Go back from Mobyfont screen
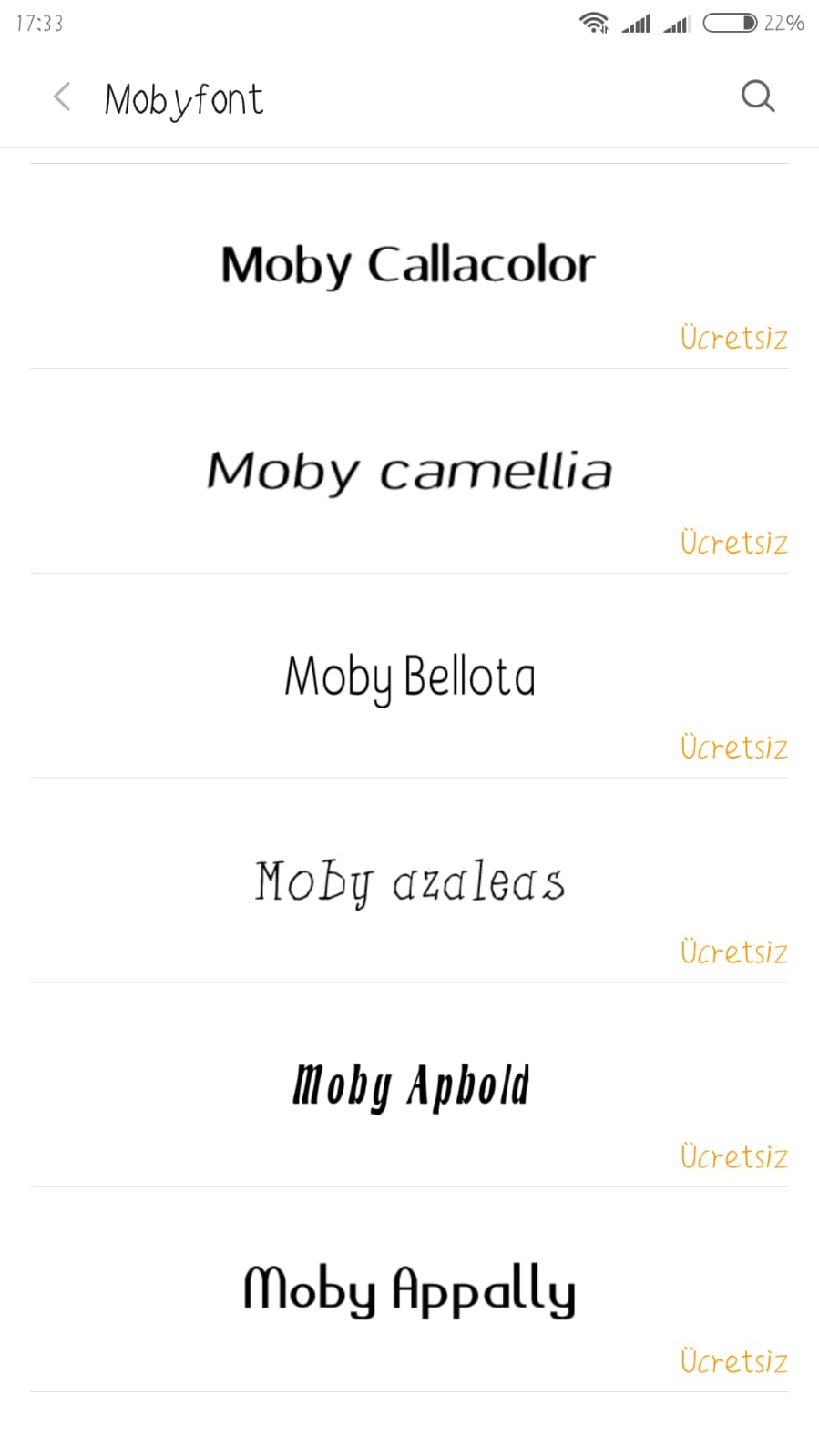This screenshot has width=819, height=1456. (62, 97)
